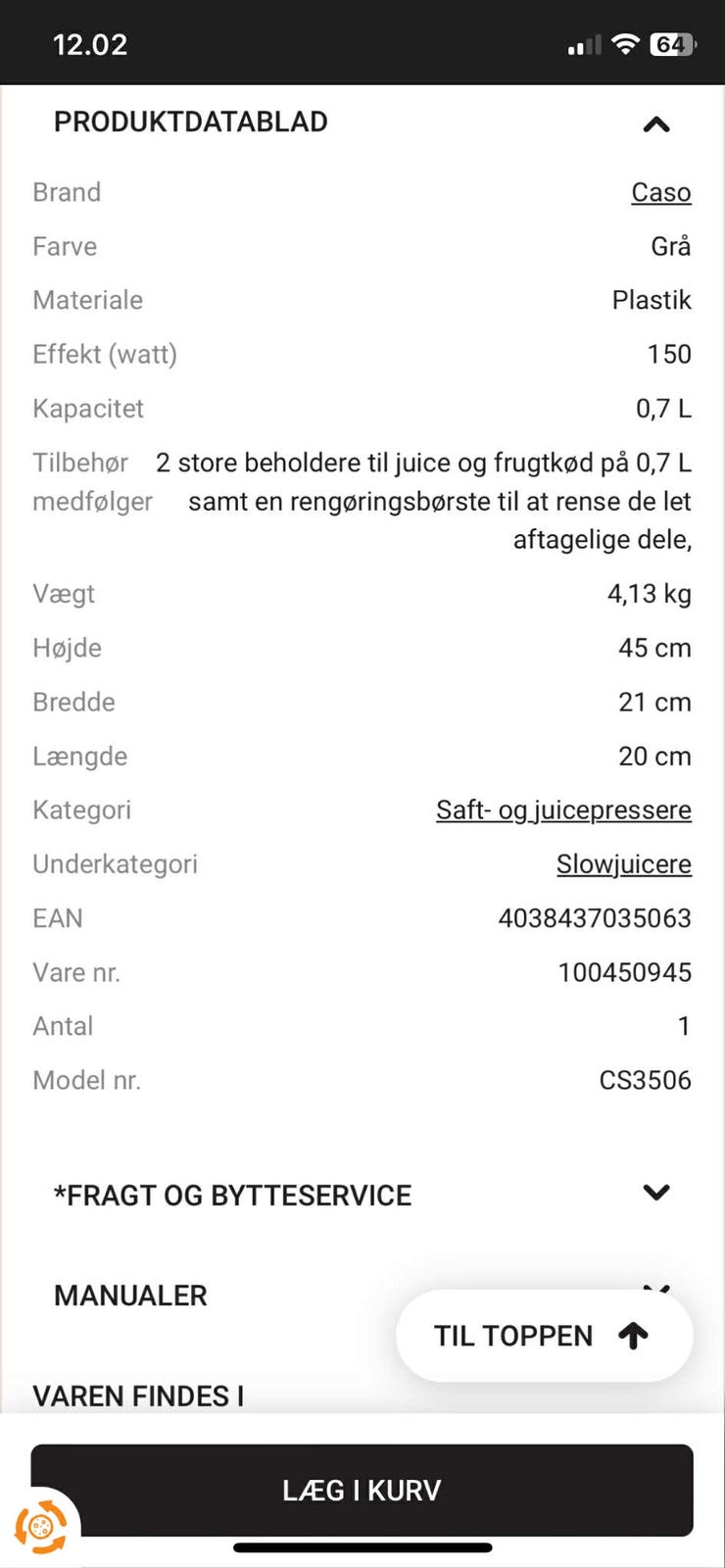This screenshot has height=1568, width=725.
Task: Tap the VAREN FINDES I heading
Action: click(137, 1396)
